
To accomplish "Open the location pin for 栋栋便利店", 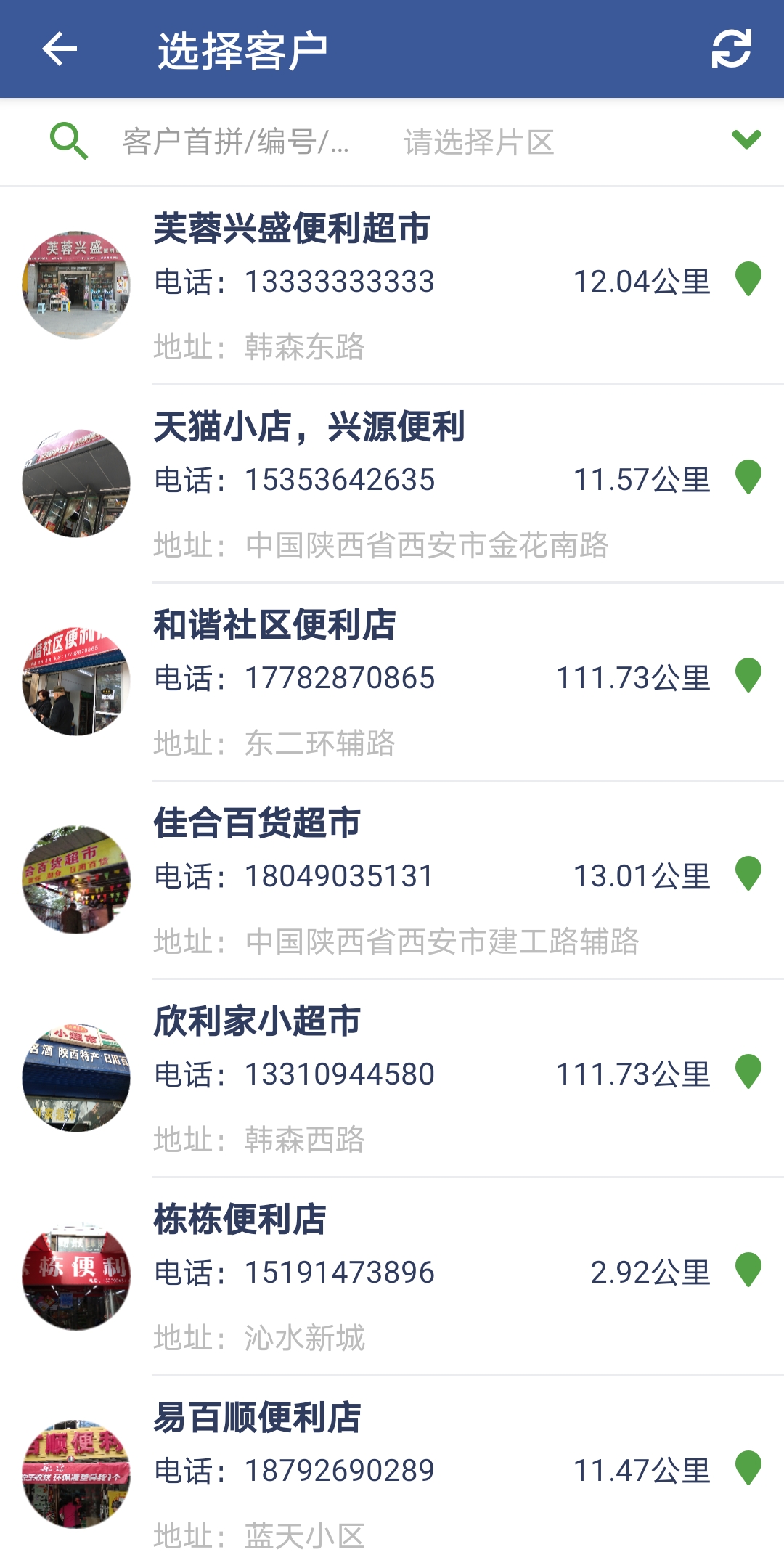I will click(x=748, y=1270).
